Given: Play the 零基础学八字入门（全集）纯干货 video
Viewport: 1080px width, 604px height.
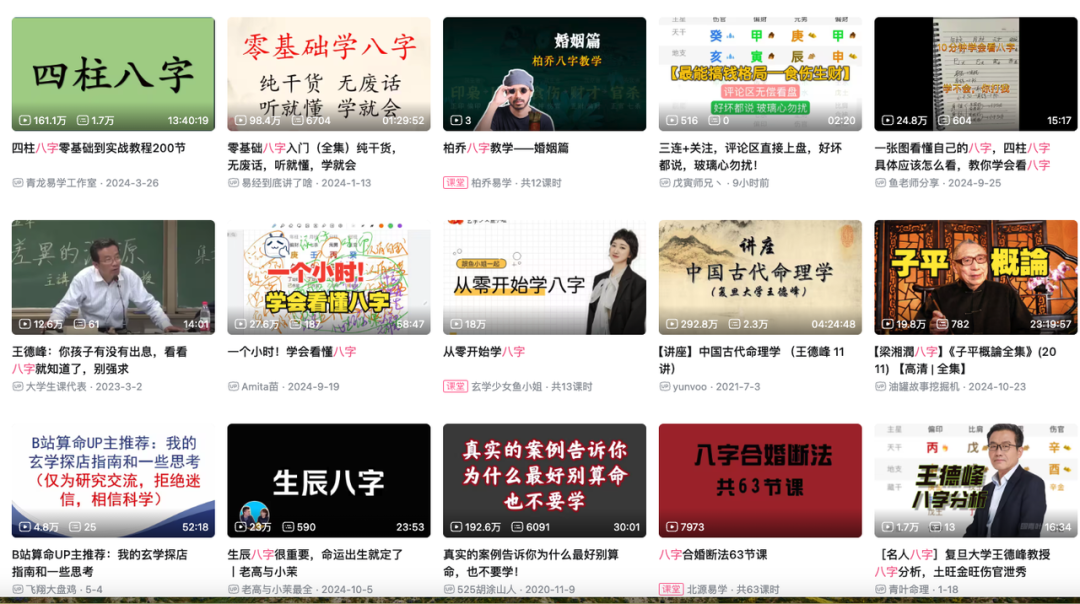Looking at the screenshot, I should [329, 74].
